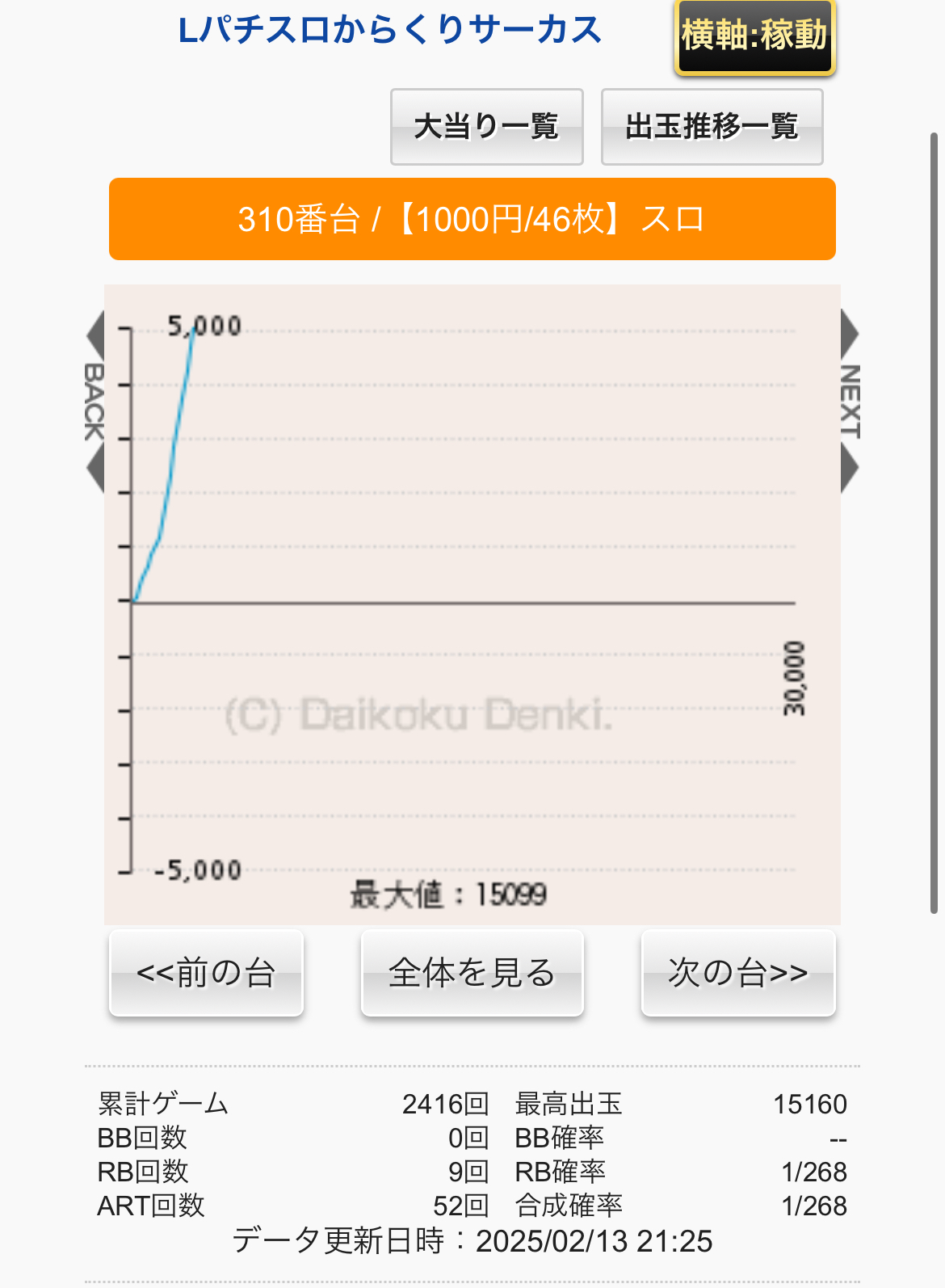Go to the previous machine with <<前の台
This screenshot has height=1288, width=945.
(206, 973)
